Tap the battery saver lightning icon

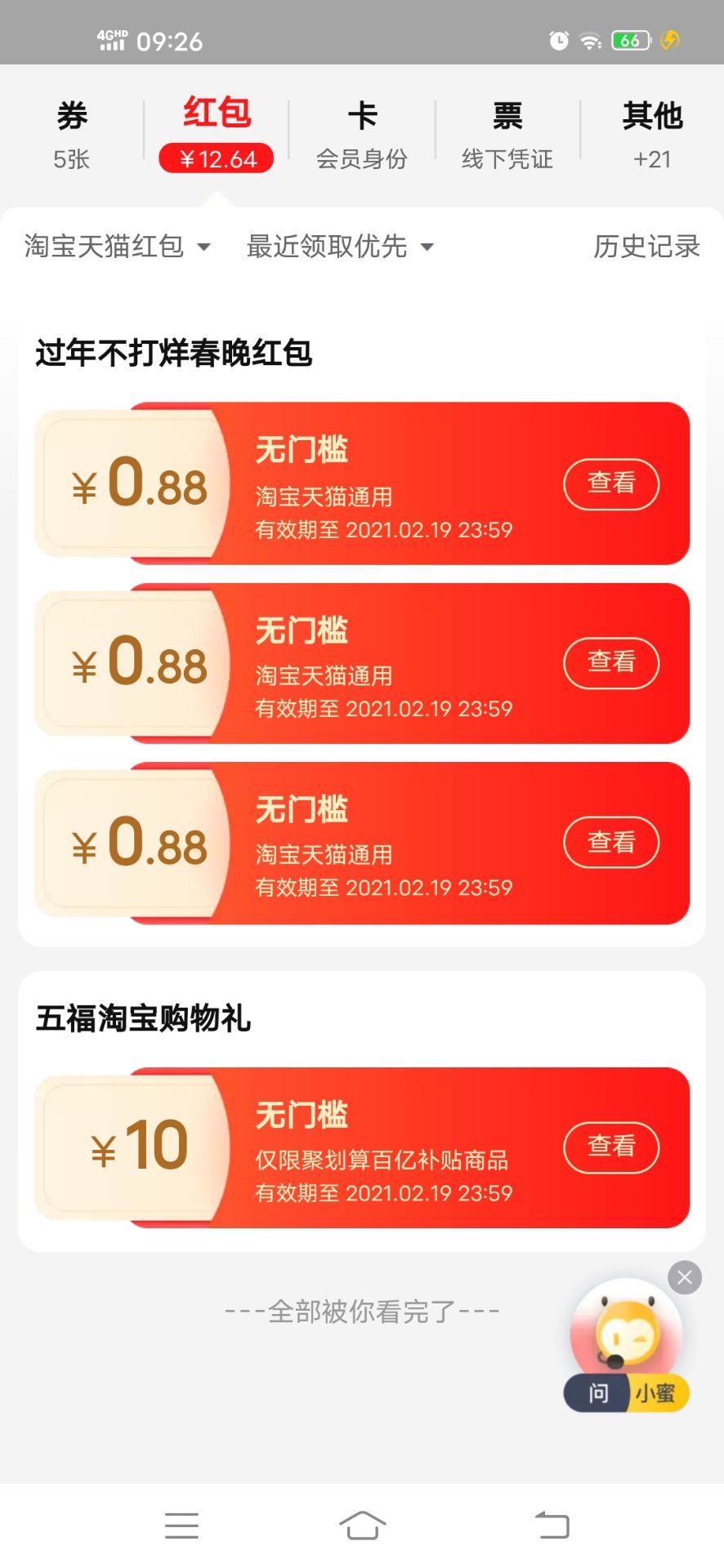(x=669, y=40)
